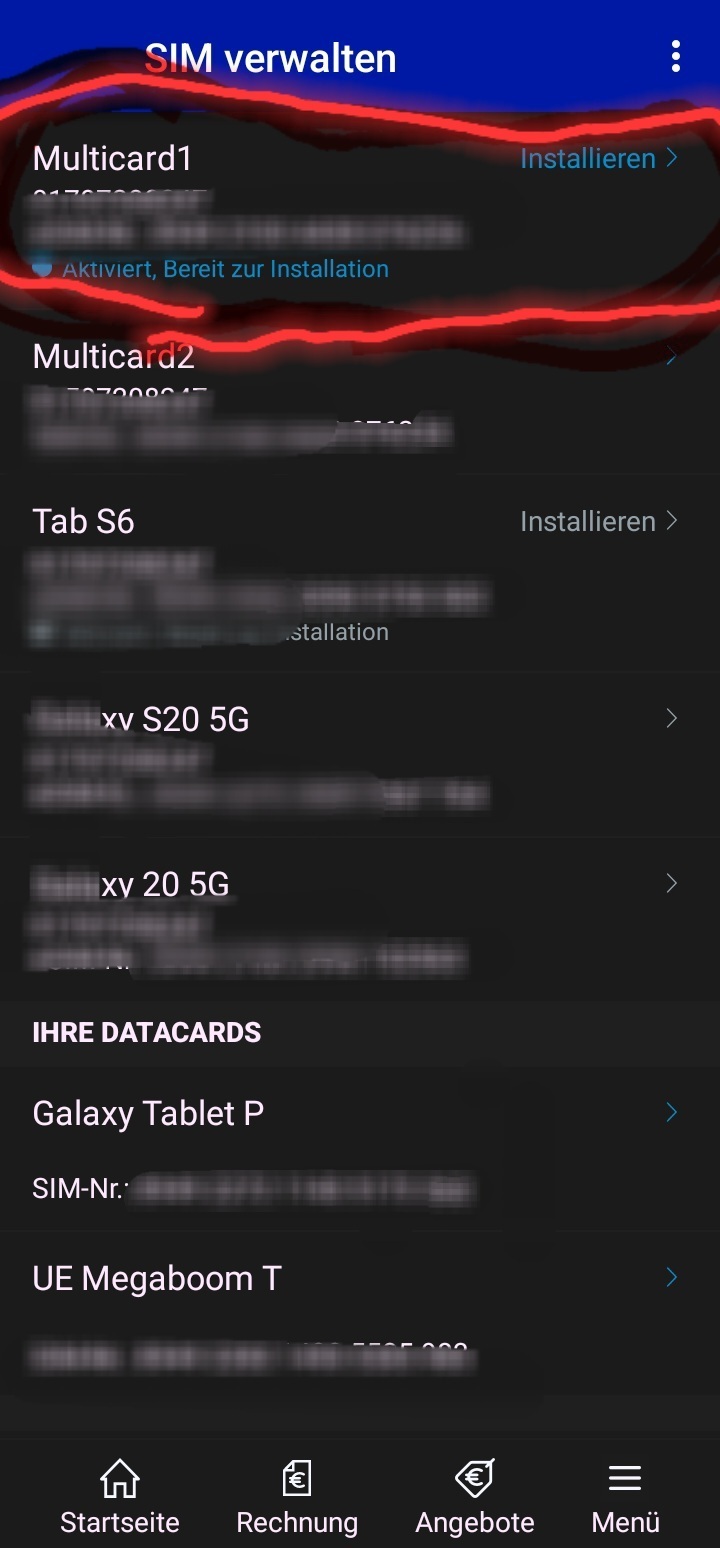Tap Installieren for Multicard1

tap(599, 158)
